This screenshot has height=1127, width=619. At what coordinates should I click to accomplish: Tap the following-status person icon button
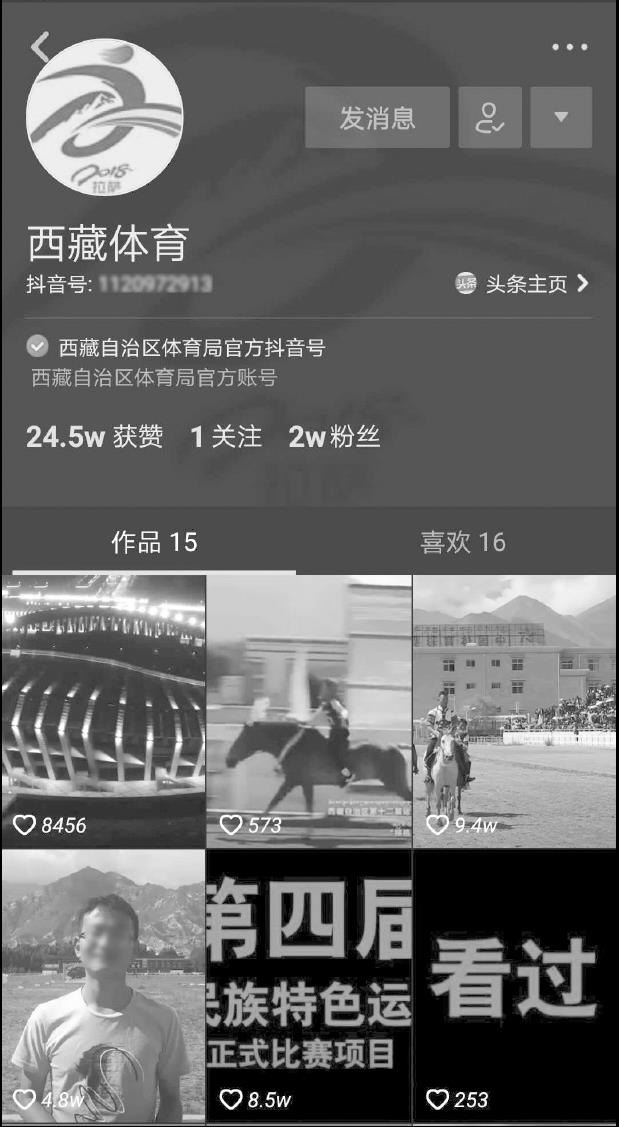tap(490, 118)
